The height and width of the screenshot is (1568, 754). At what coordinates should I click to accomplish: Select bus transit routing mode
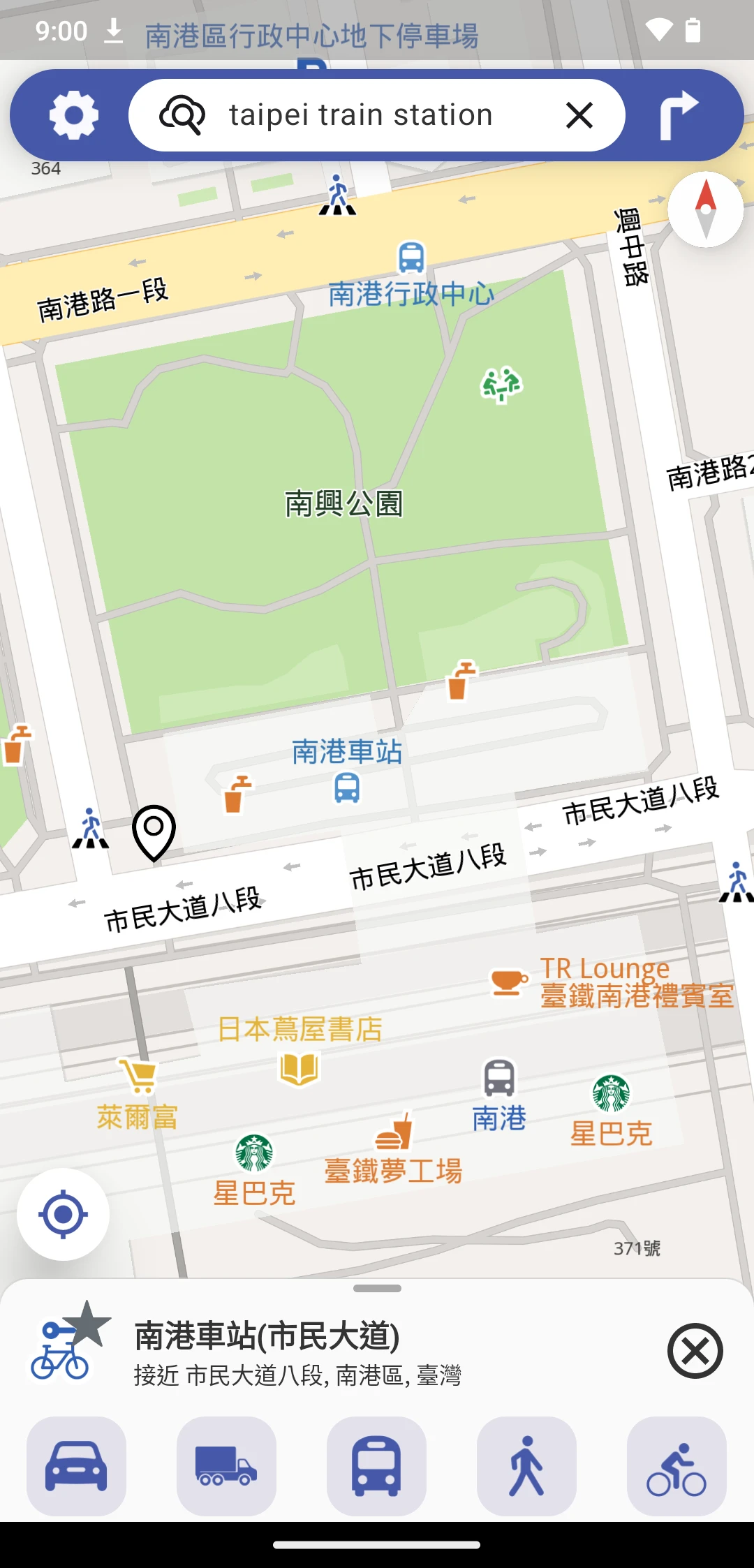coord(376,1465)
